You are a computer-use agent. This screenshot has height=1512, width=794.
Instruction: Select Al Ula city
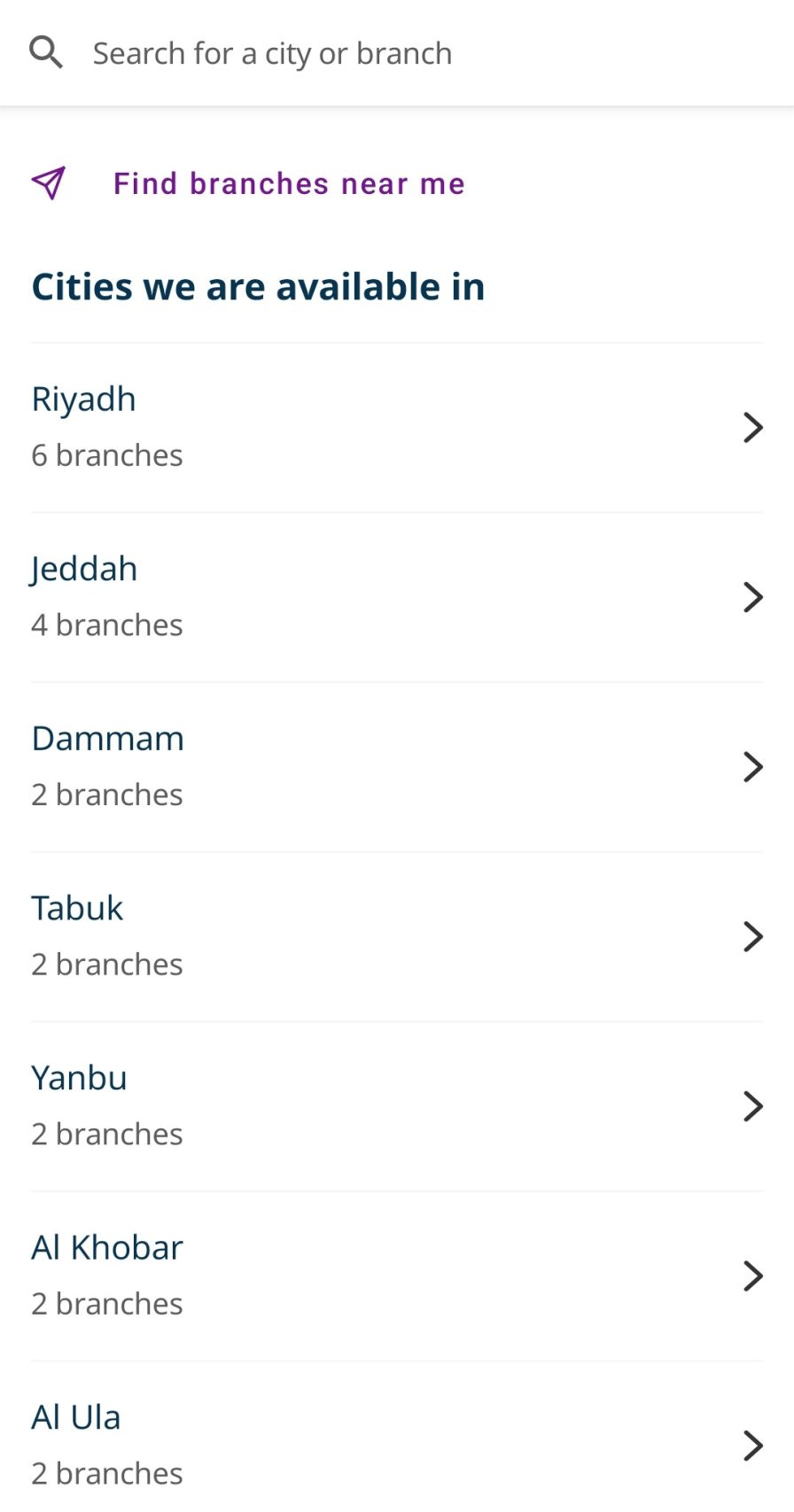pos(396,1444)
